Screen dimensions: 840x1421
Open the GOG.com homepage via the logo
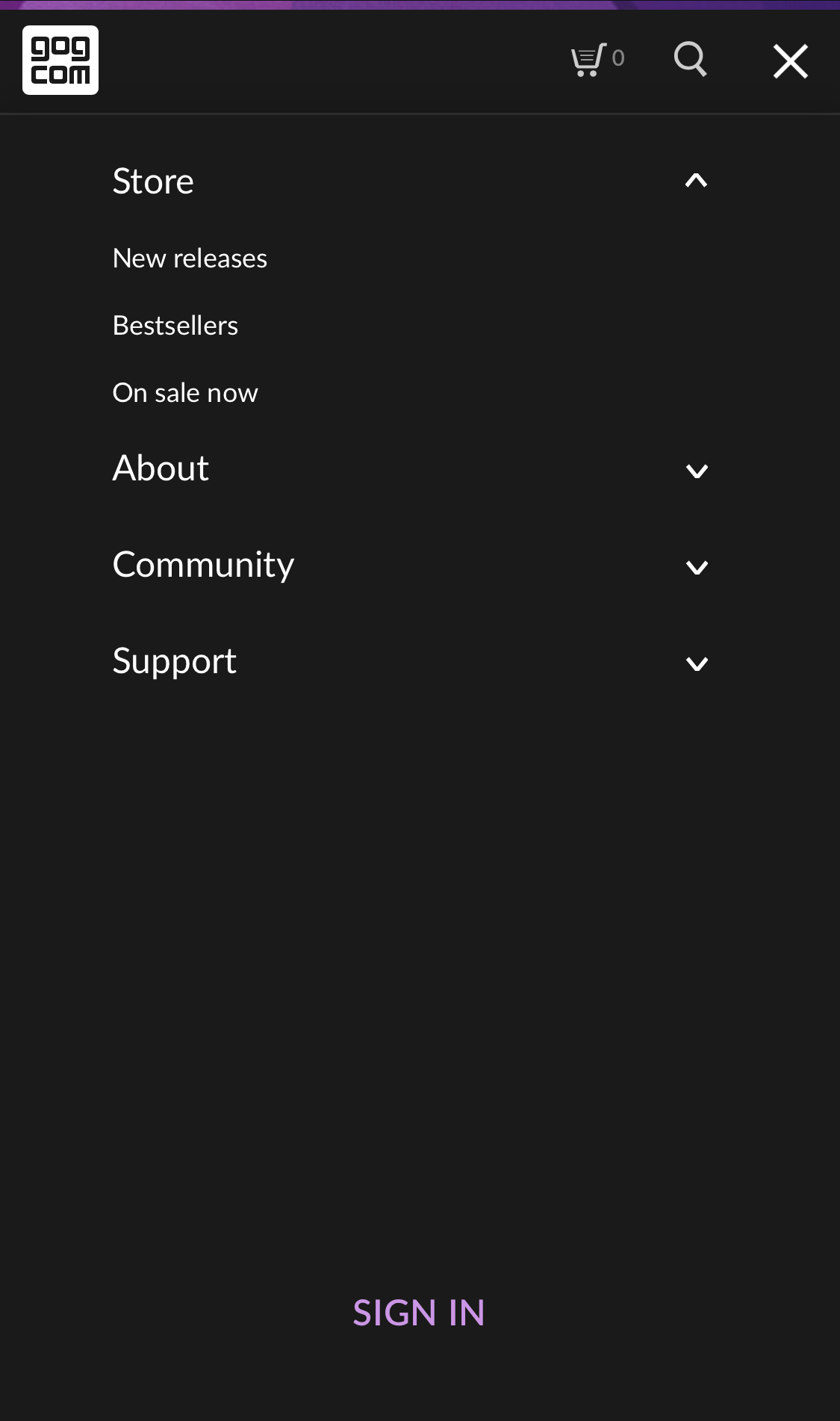point(60,60)
